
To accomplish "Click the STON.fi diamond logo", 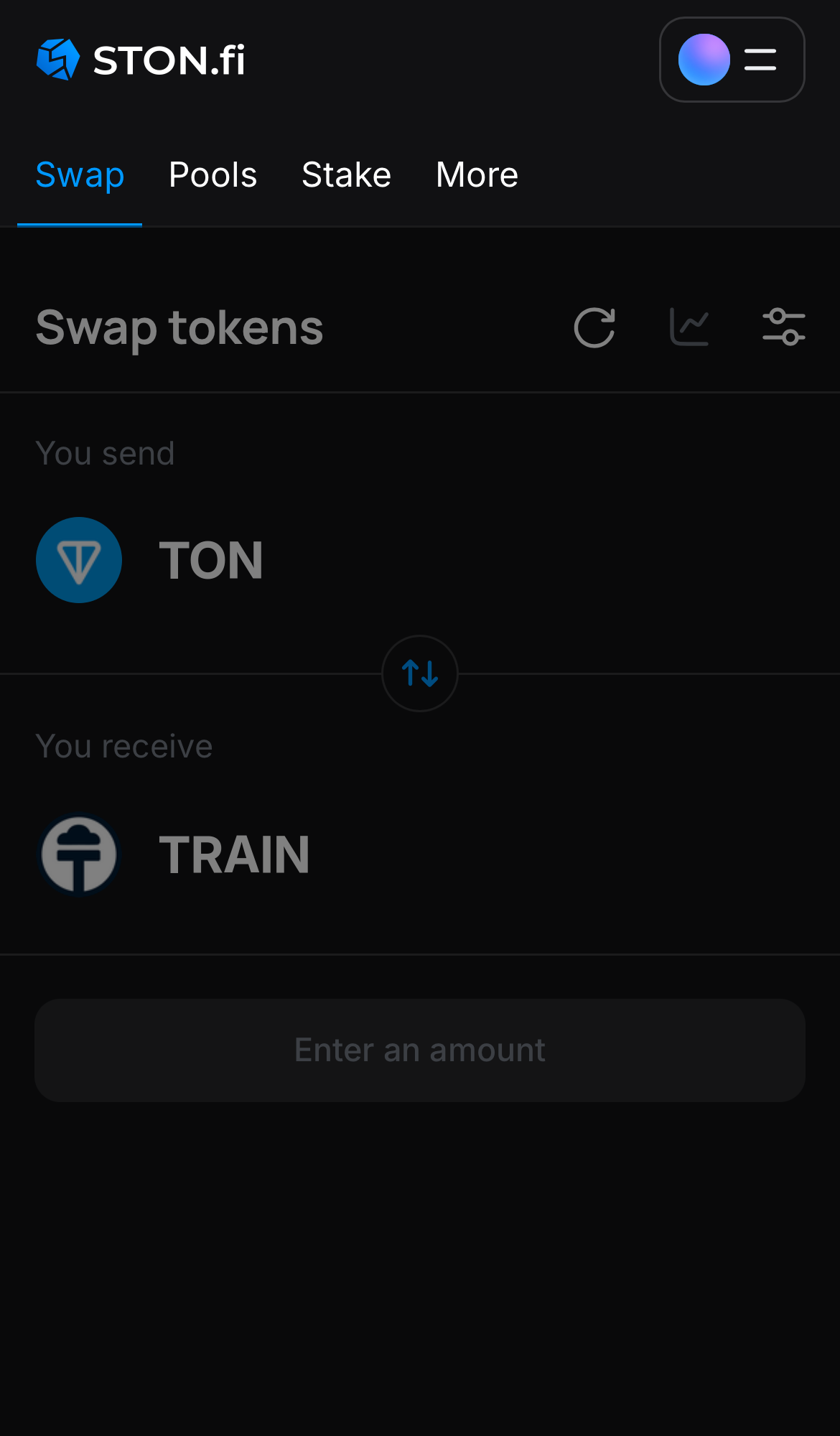I will click(60, 60).
